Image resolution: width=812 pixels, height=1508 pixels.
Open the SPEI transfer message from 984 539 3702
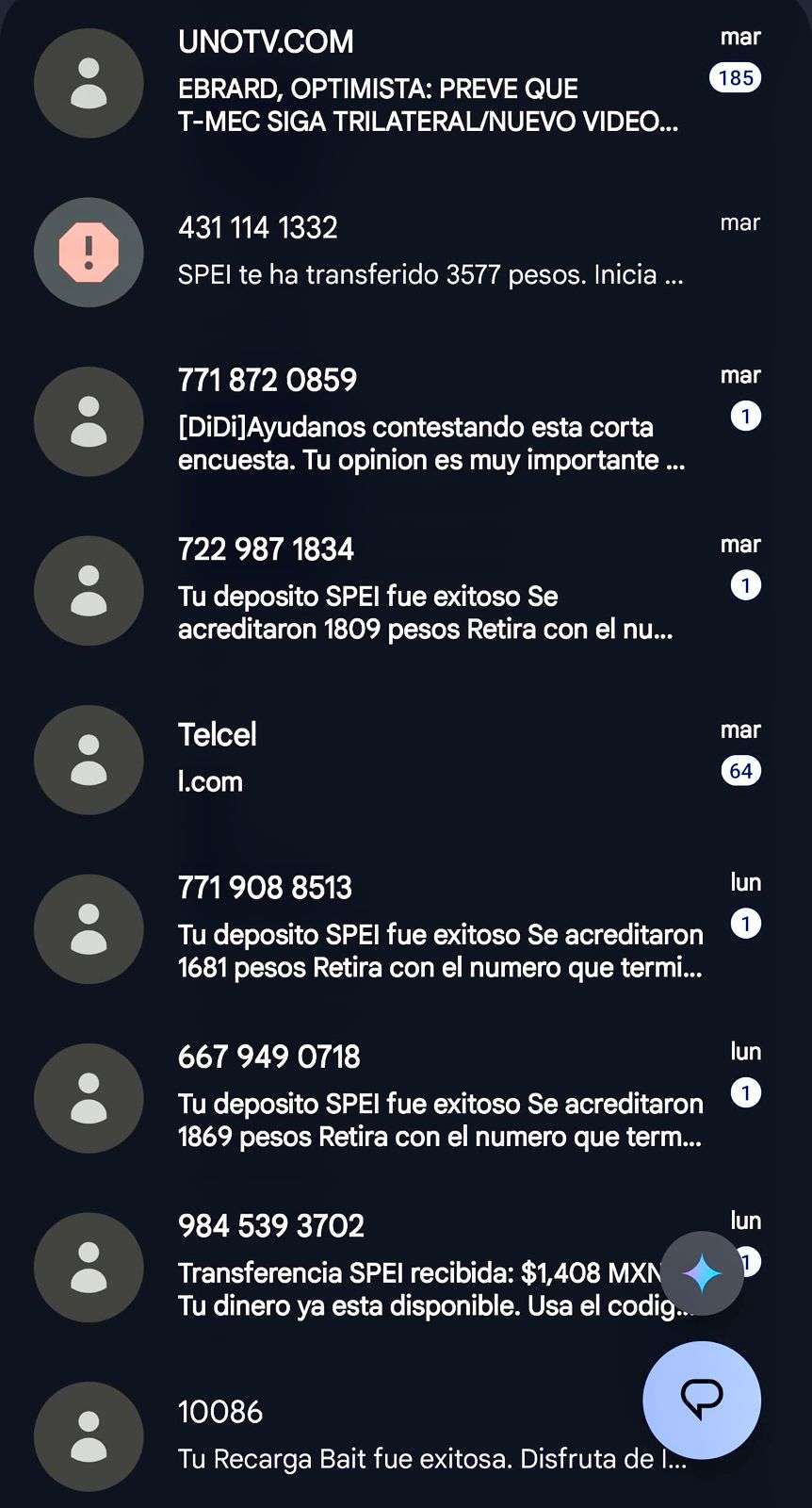(396, 1268)
